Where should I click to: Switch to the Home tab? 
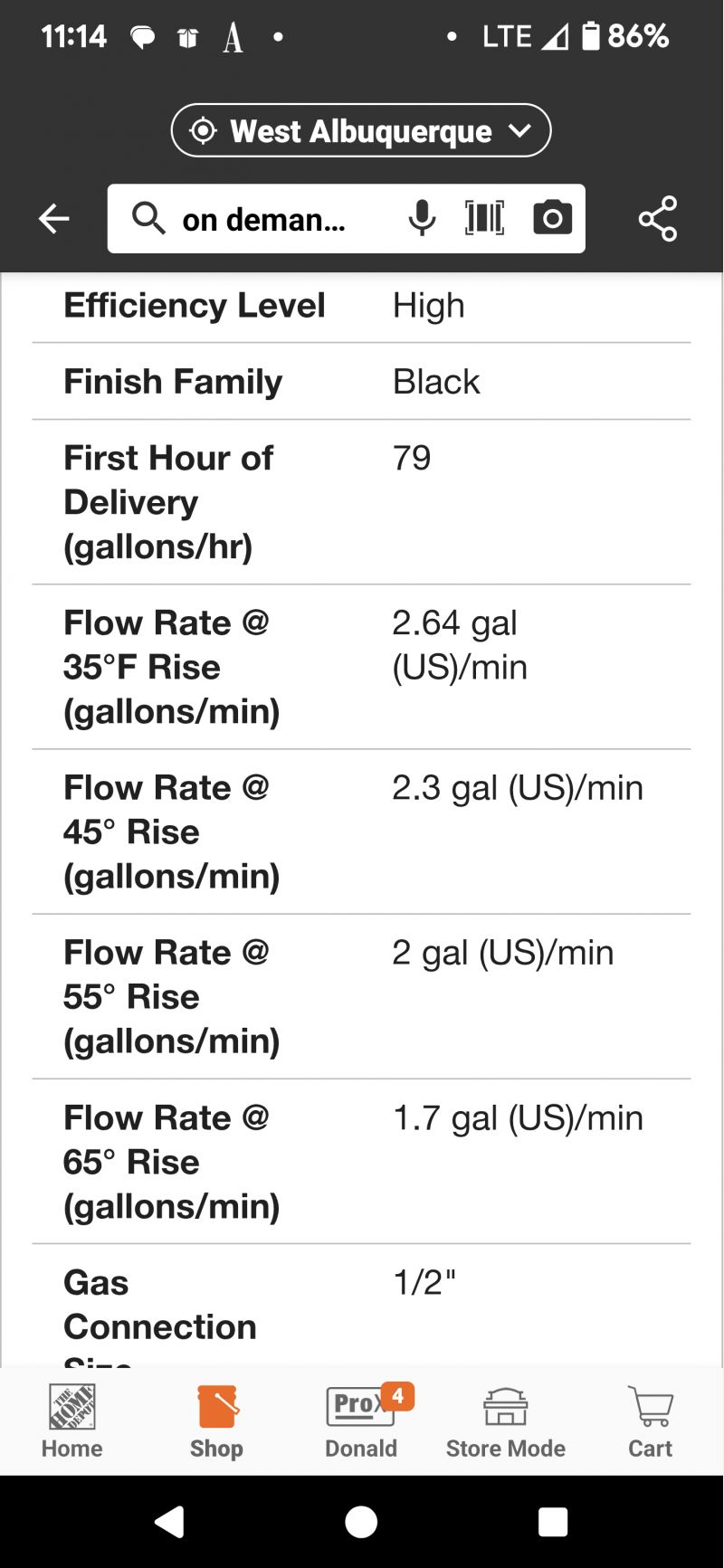coord(71,1421)
